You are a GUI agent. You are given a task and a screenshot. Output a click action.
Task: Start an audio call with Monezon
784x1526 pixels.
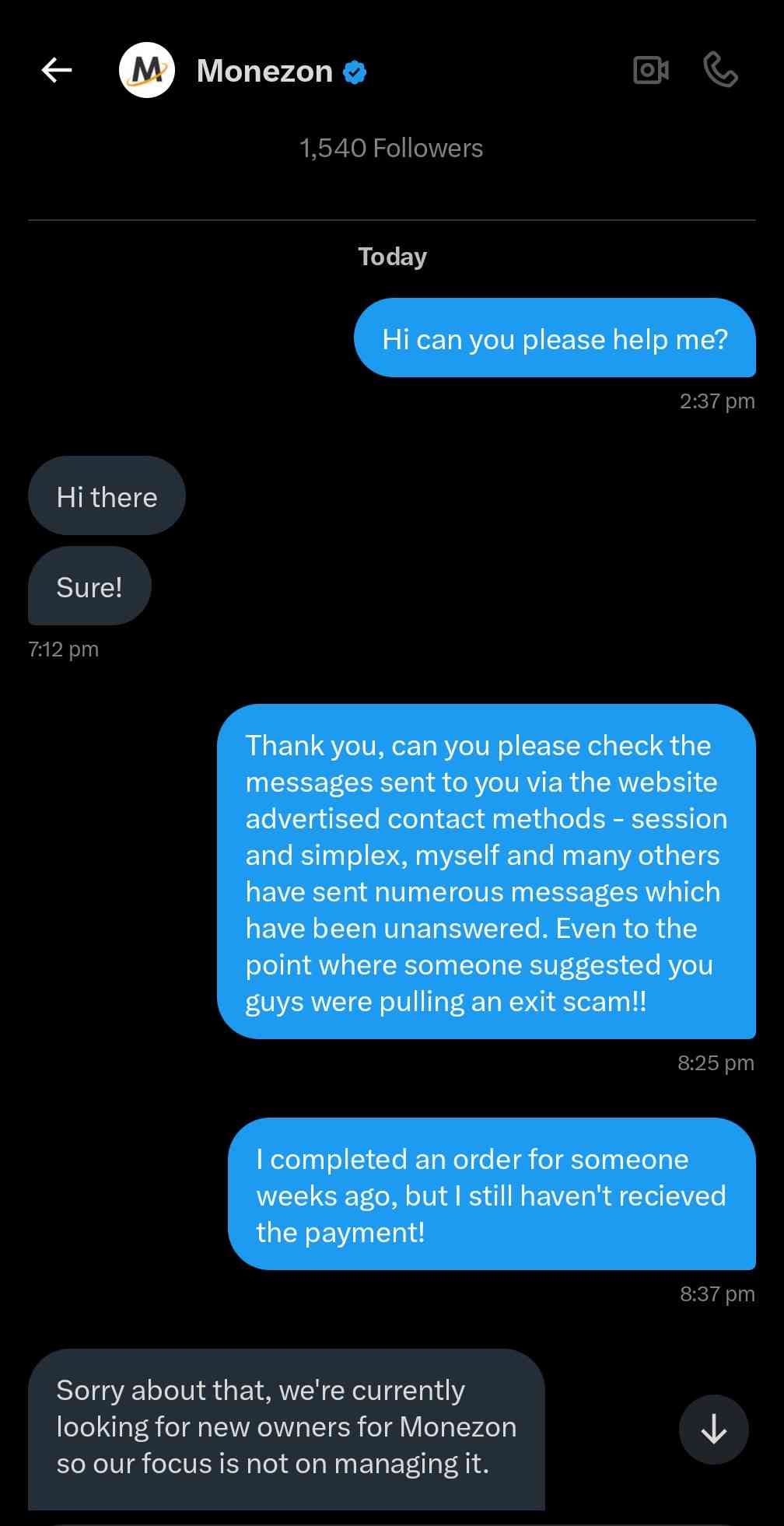coord(720,71)
